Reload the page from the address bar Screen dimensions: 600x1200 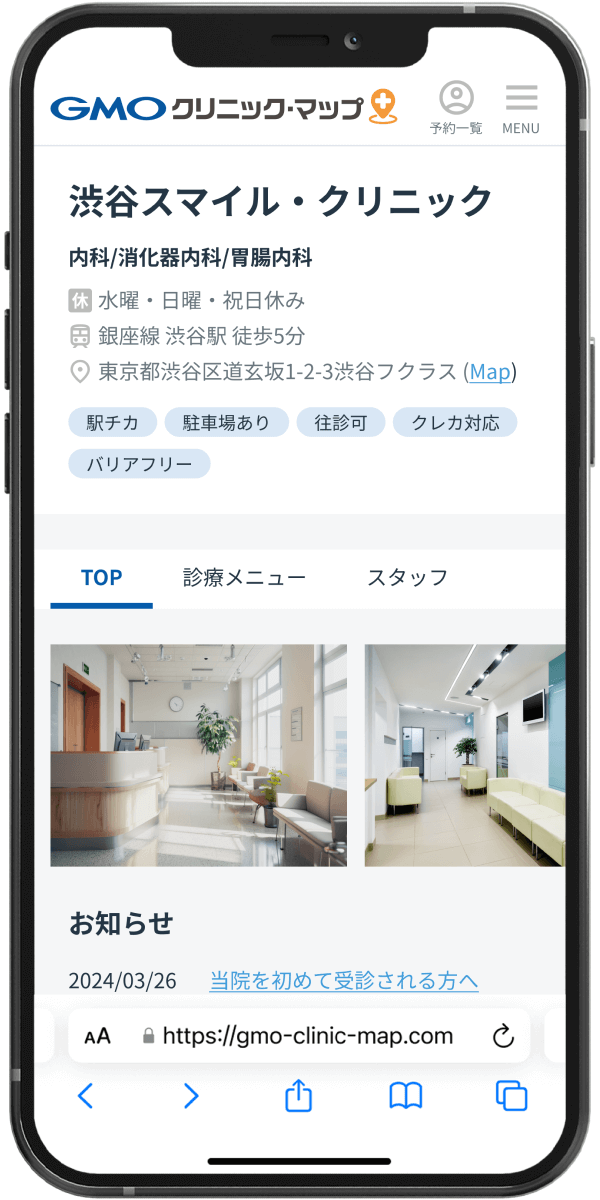503,1035
